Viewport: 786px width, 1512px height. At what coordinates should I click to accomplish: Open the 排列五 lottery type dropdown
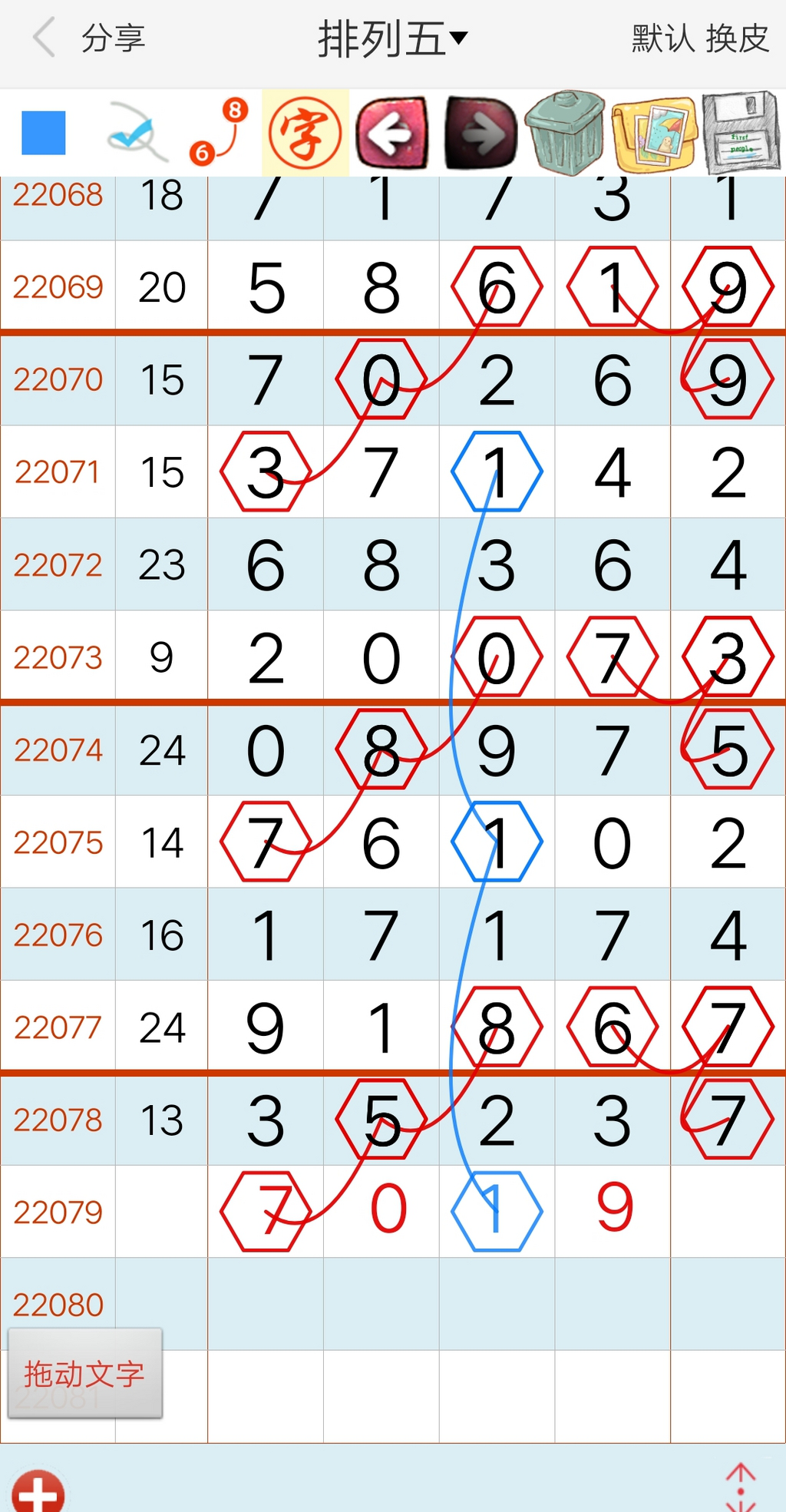coord(392,38)
